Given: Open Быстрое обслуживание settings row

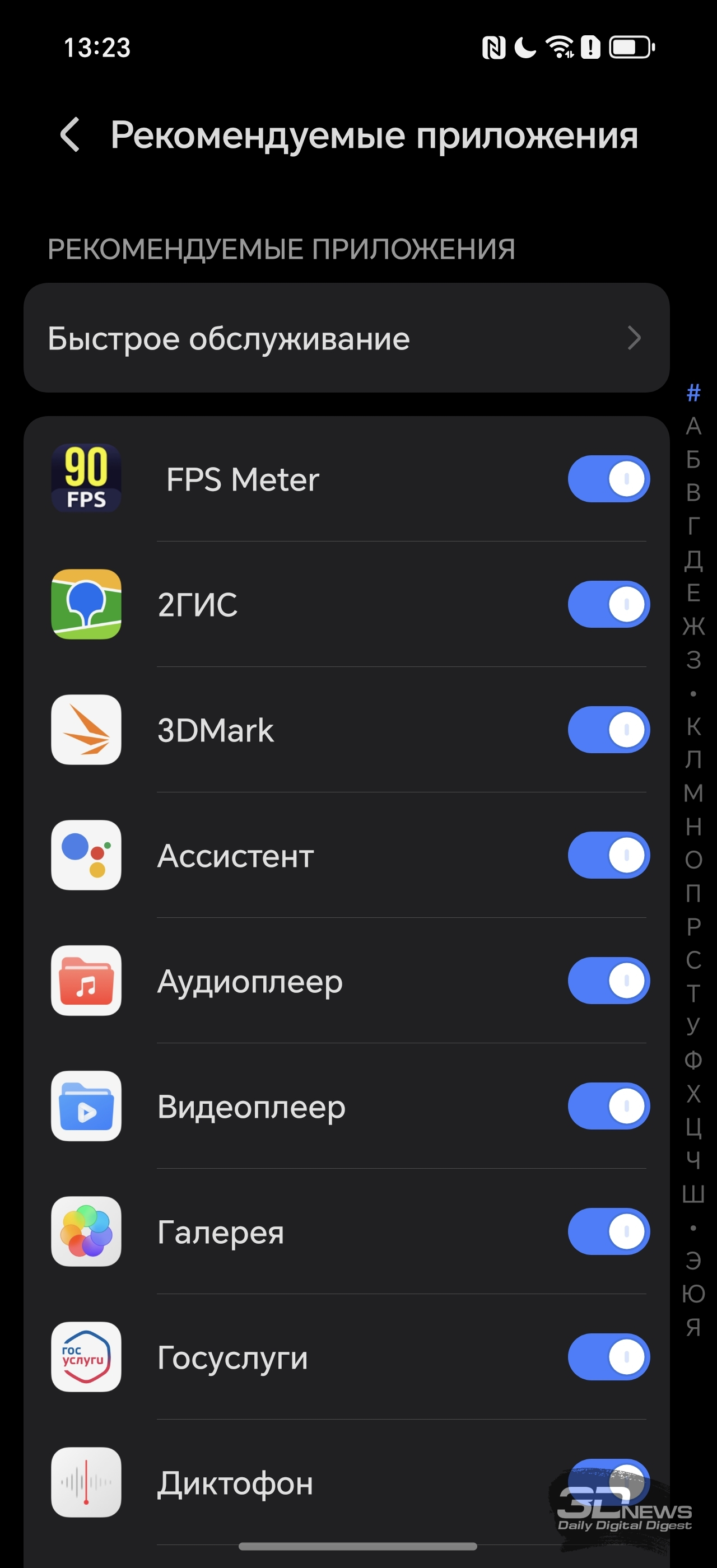Looking at the screenshot, I should tap(346, 338).
